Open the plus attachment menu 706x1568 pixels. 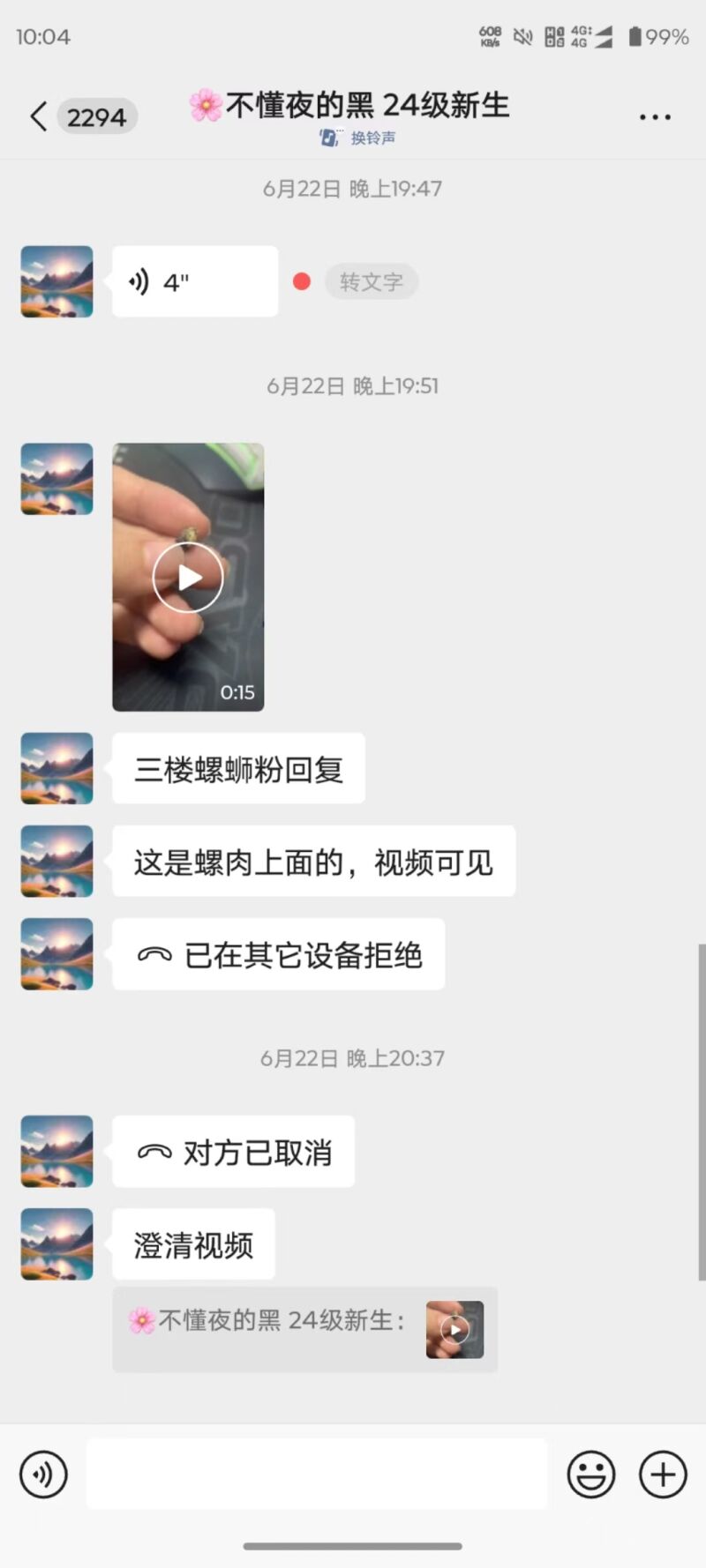click(663, 1475)
